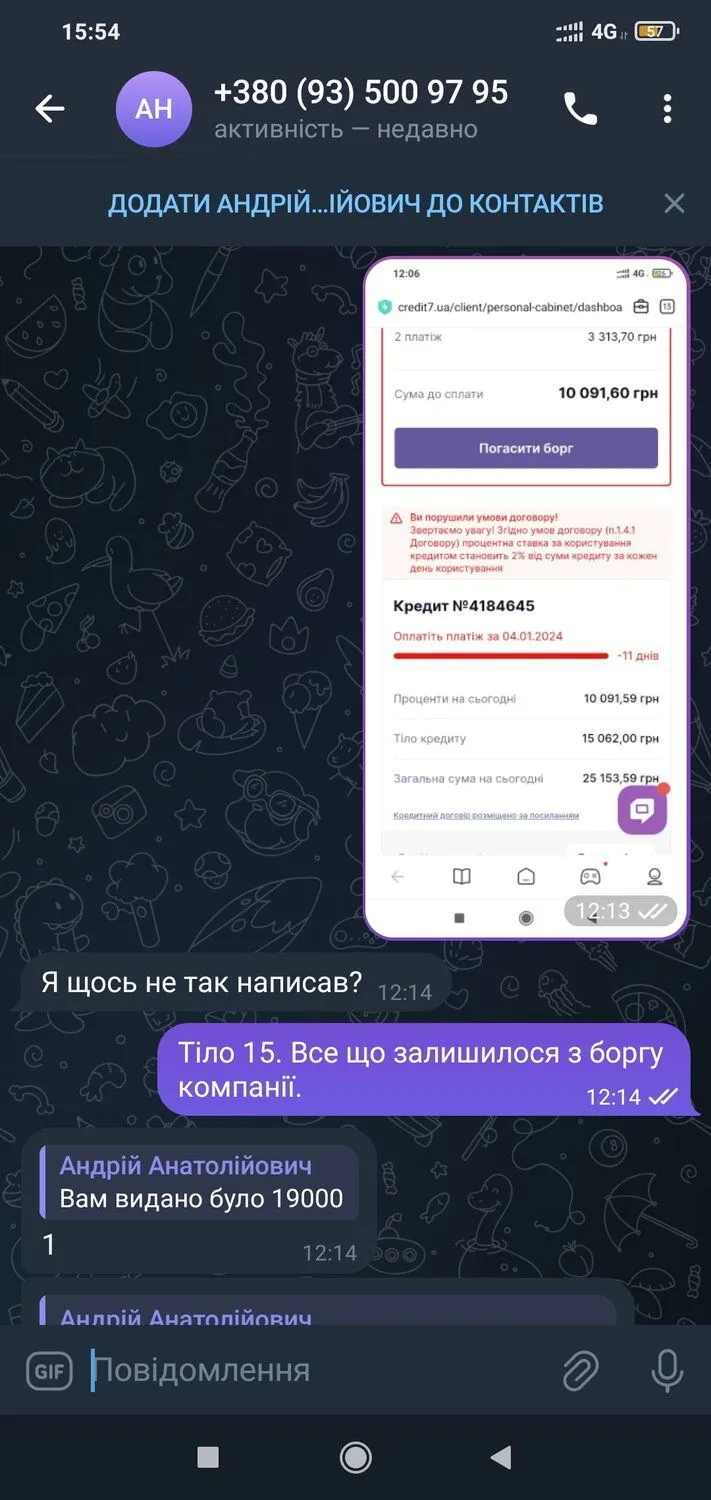Screen dimensions: 711x1500
Task: Start a voice call with this contact
Action: click(580, 109)
